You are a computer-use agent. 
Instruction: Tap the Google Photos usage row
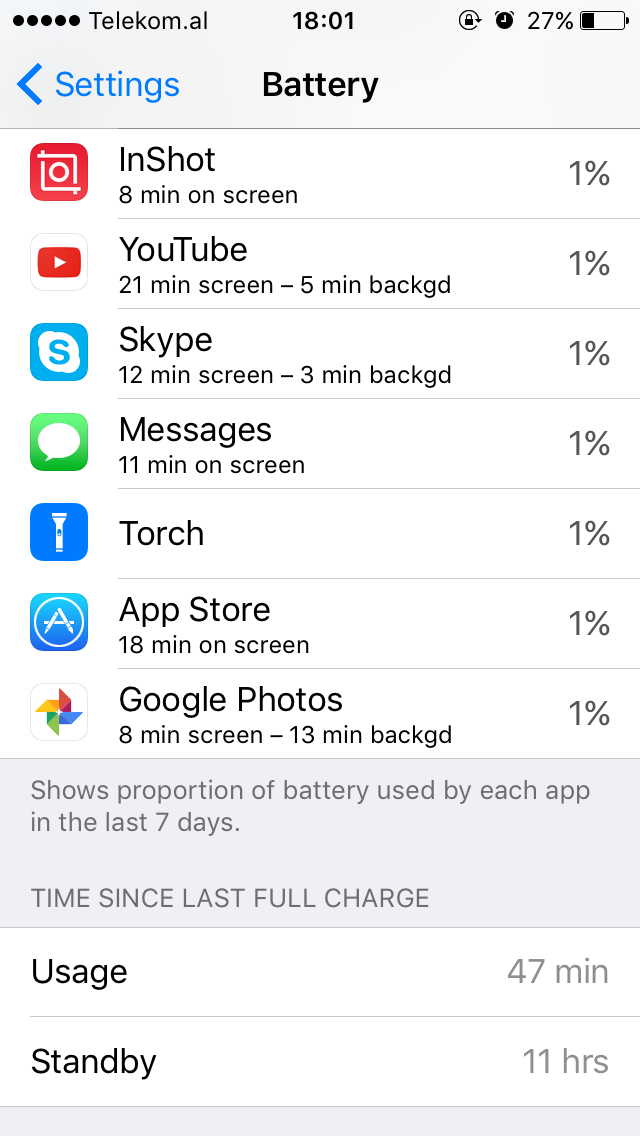point(320,714)
